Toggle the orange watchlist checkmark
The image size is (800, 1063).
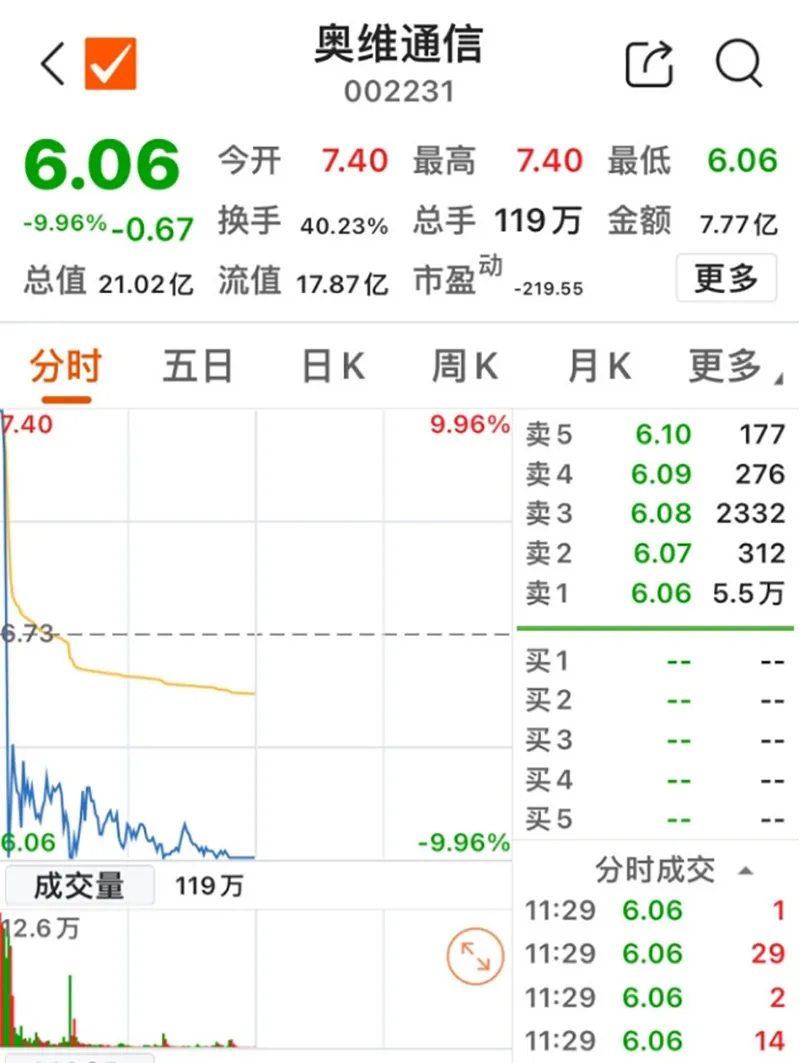click(x=110, y=64)
